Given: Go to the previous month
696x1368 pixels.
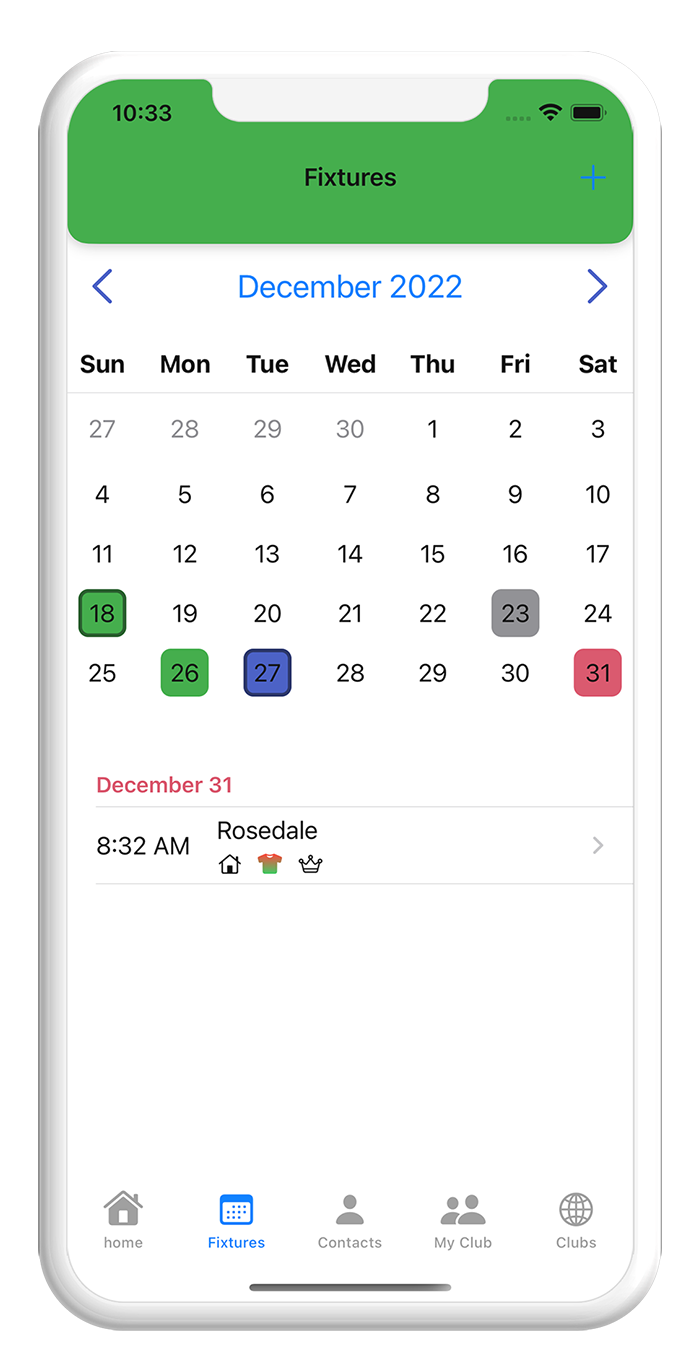Looking at the screenshot, I should click(x=102, y=287).
